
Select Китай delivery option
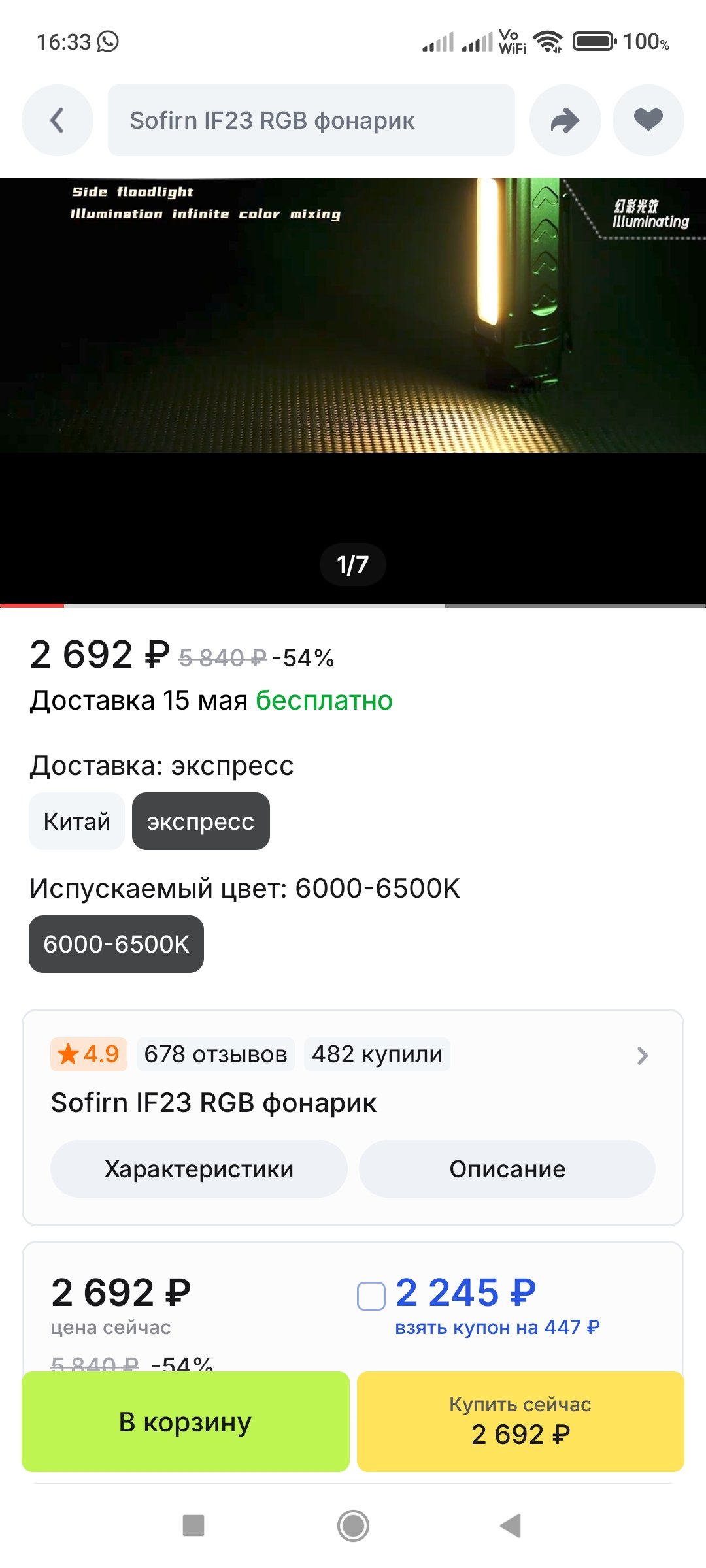click(x=76, y=821)
